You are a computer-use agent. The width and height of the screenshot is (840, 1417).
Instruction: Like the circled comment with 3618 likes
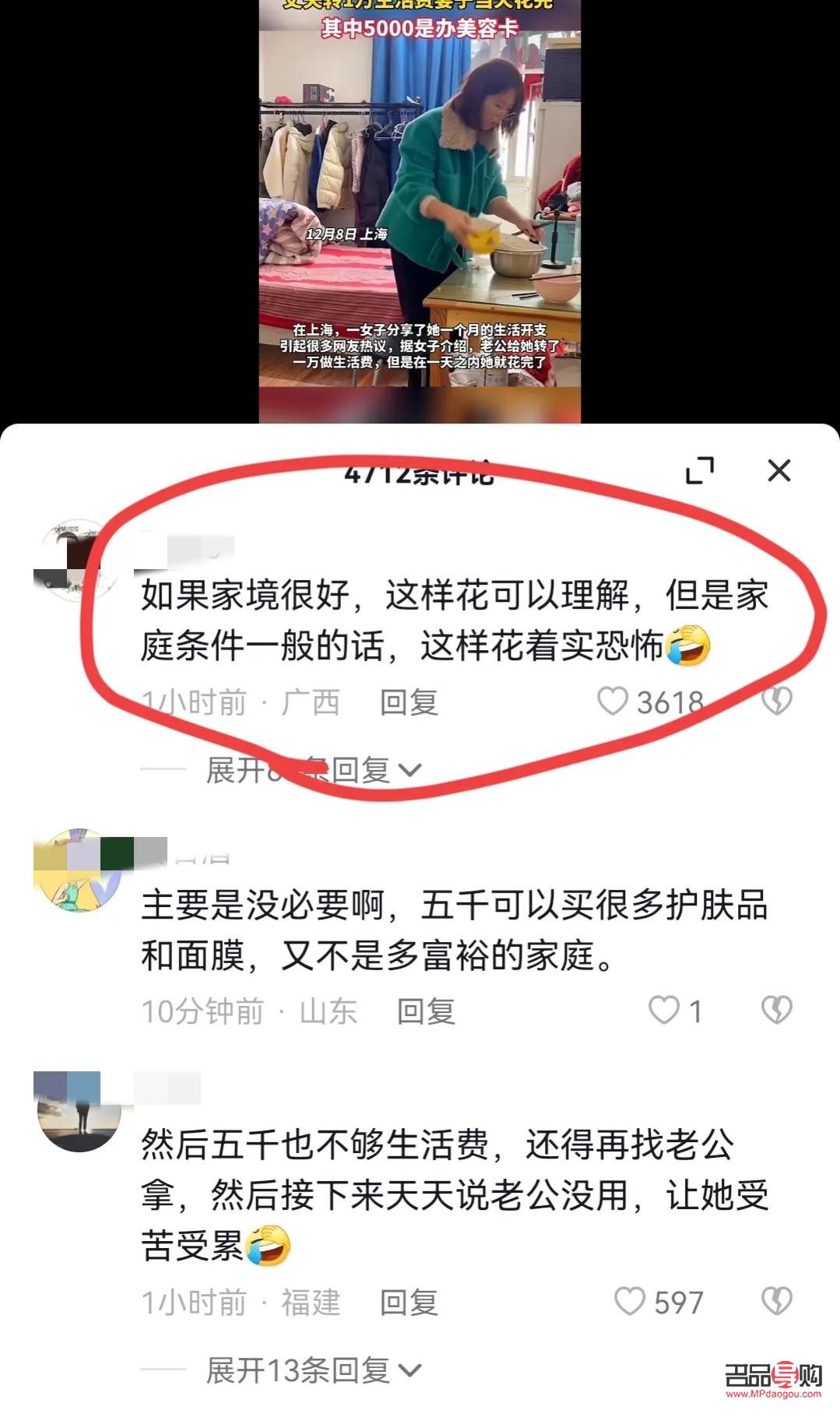[x=614, y=701]
